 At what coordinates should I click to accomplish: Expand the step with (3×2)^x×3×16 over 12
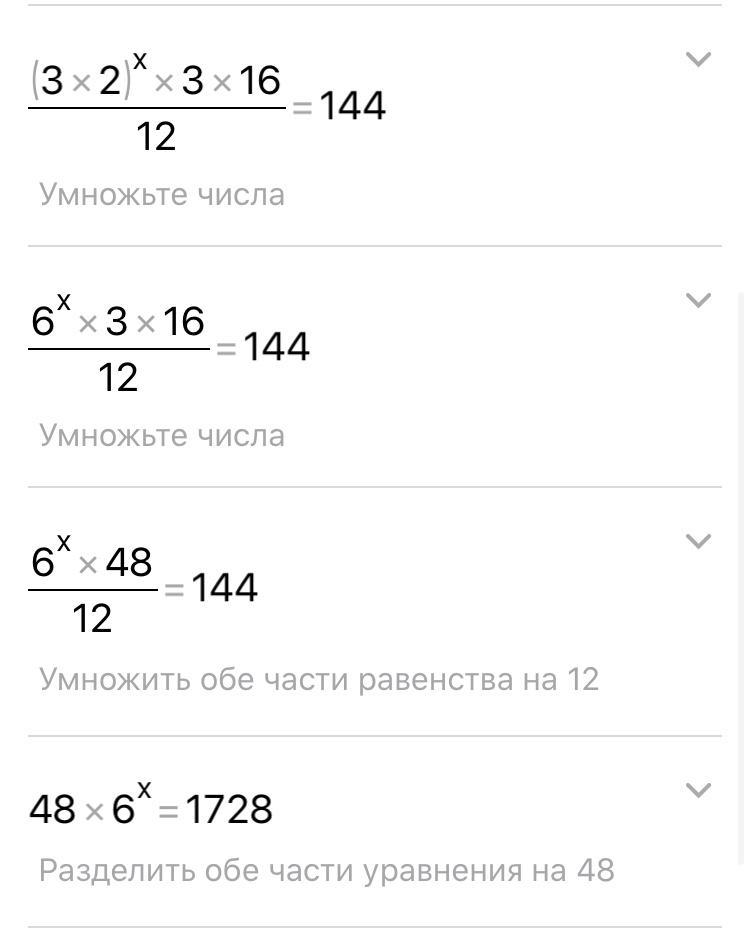[x=697, y=59]
